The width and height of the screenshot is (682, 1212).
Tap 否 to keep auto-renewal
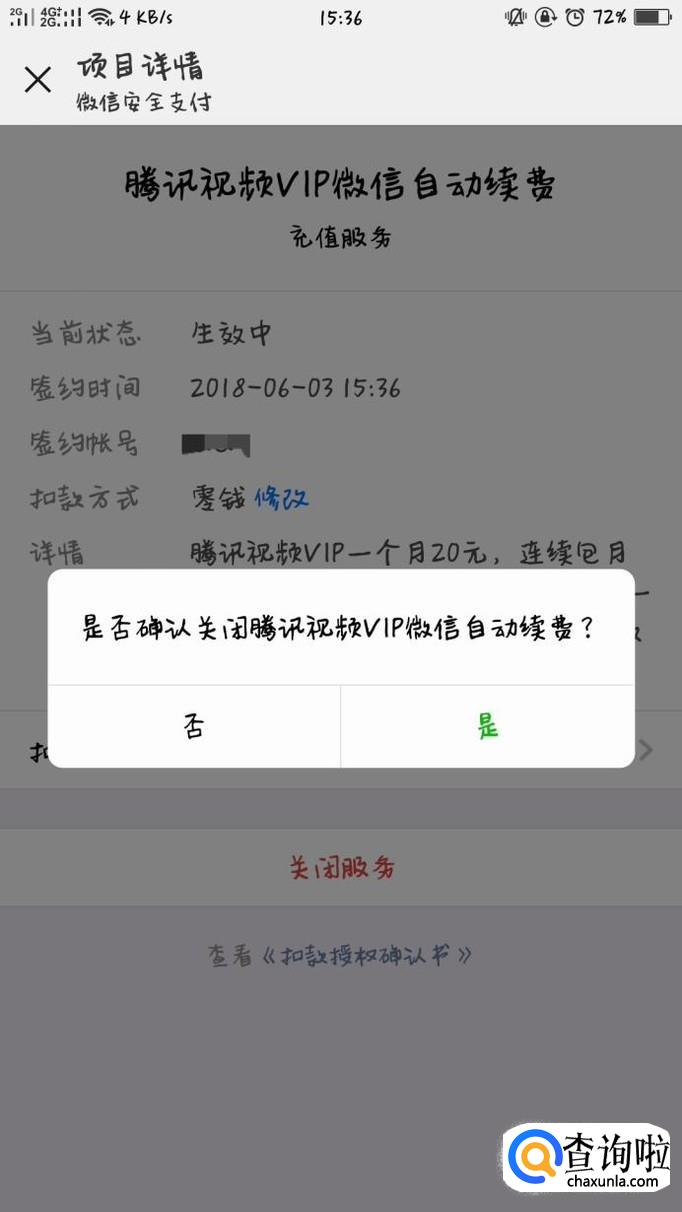194,727
